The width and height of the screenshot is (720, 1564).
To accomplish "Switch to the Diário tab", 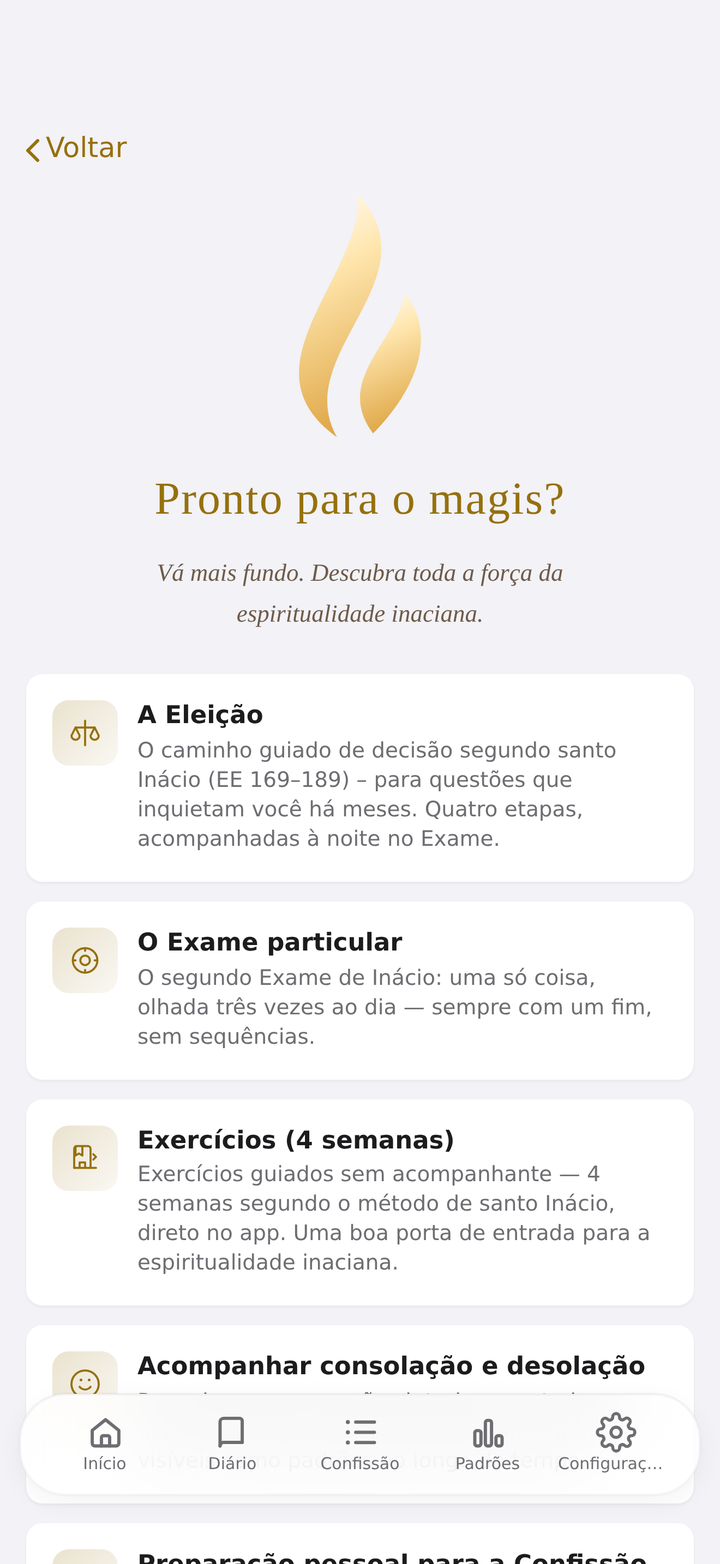I will [232, 1445].
